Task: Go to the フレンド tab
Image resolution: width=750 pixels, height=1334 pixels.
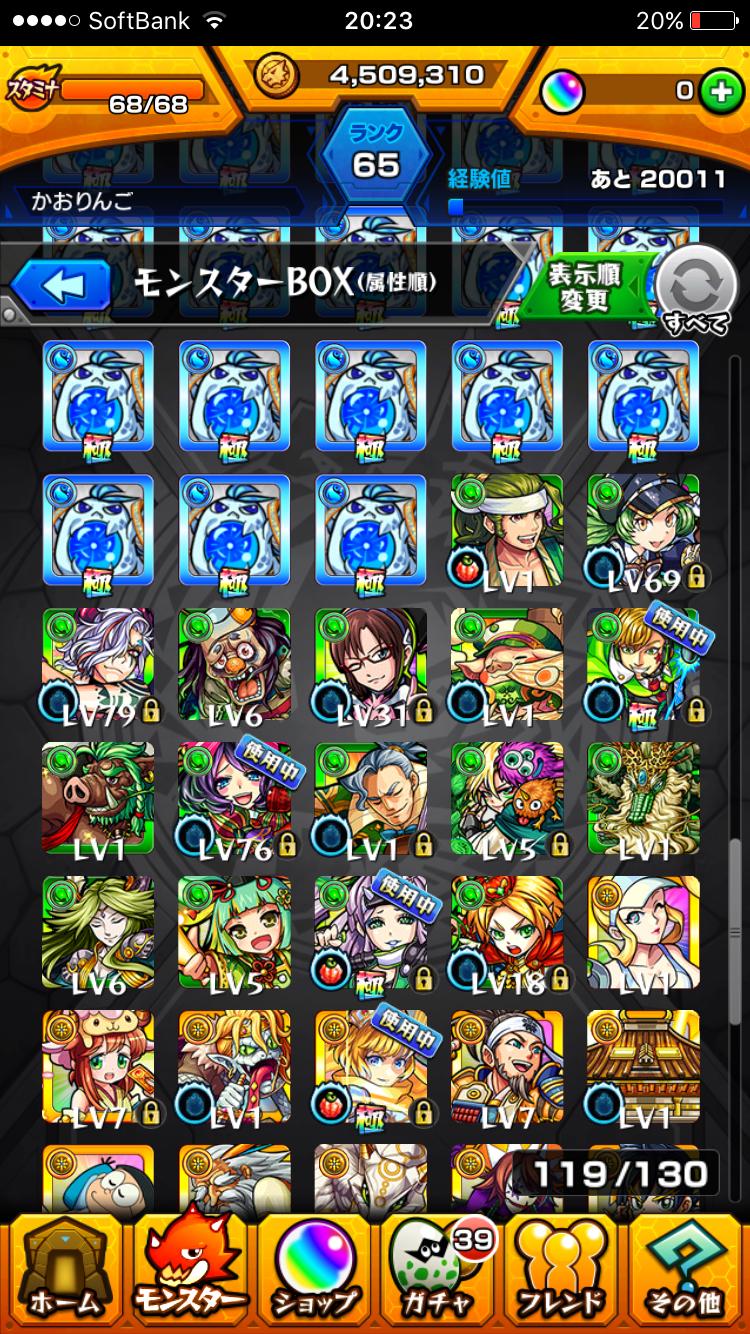Action: click(x=563, y=1271)
